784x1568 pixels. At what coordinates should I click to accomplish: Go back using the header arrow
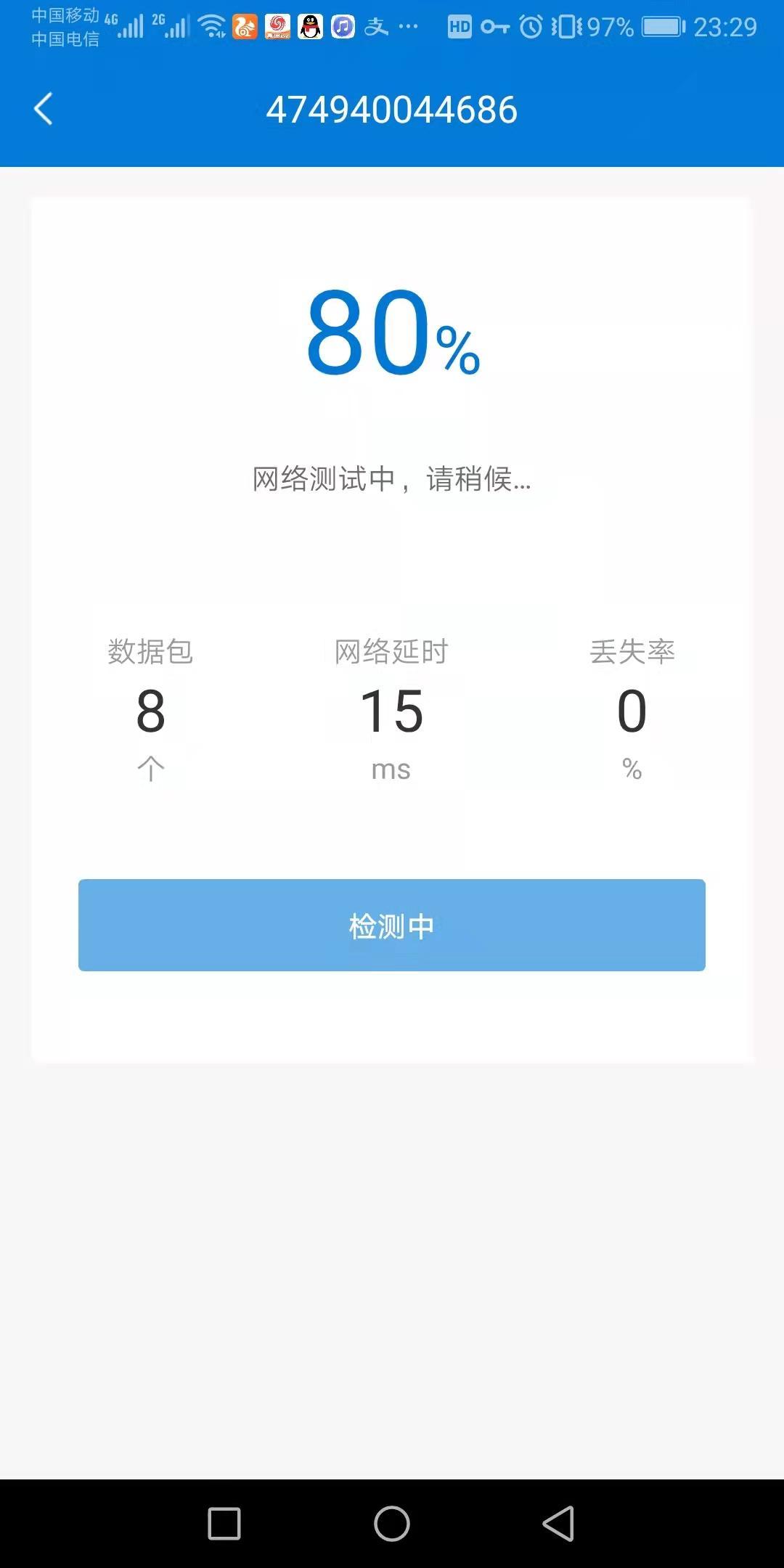coord(44,110)
